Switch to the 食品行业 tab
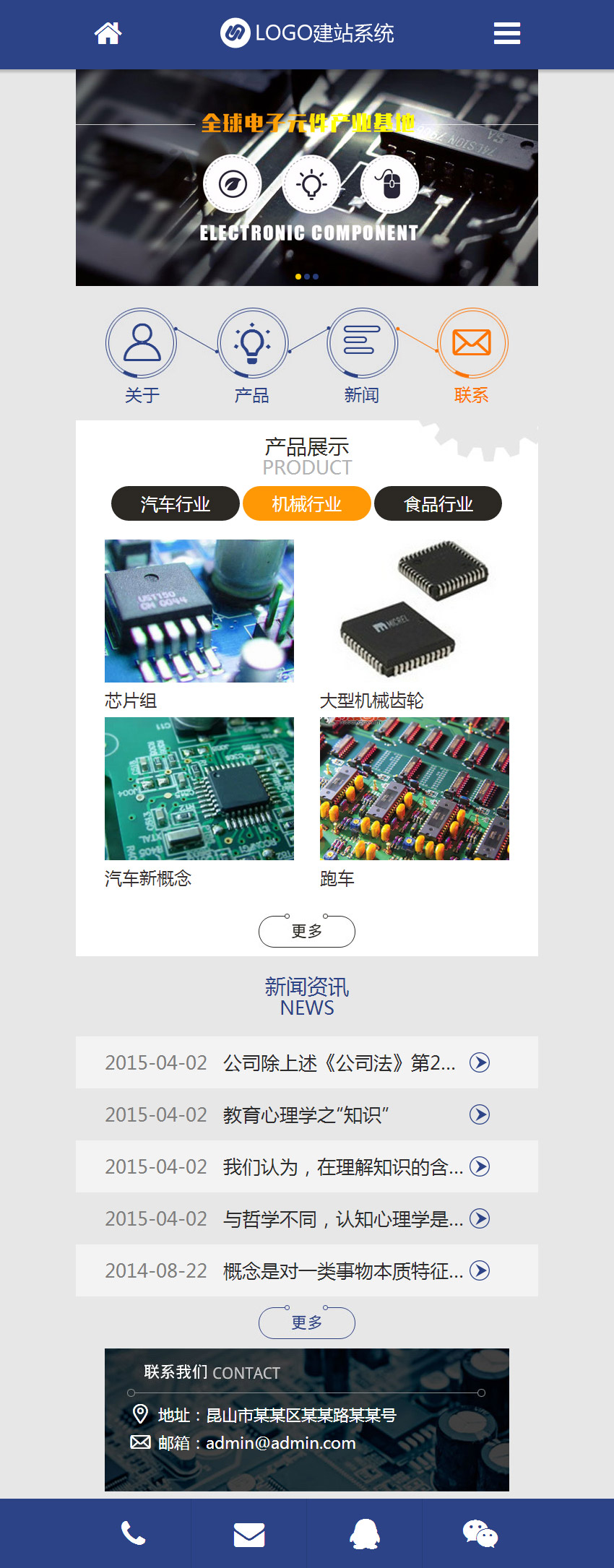The image size is (614, 1568). (438, 503)
